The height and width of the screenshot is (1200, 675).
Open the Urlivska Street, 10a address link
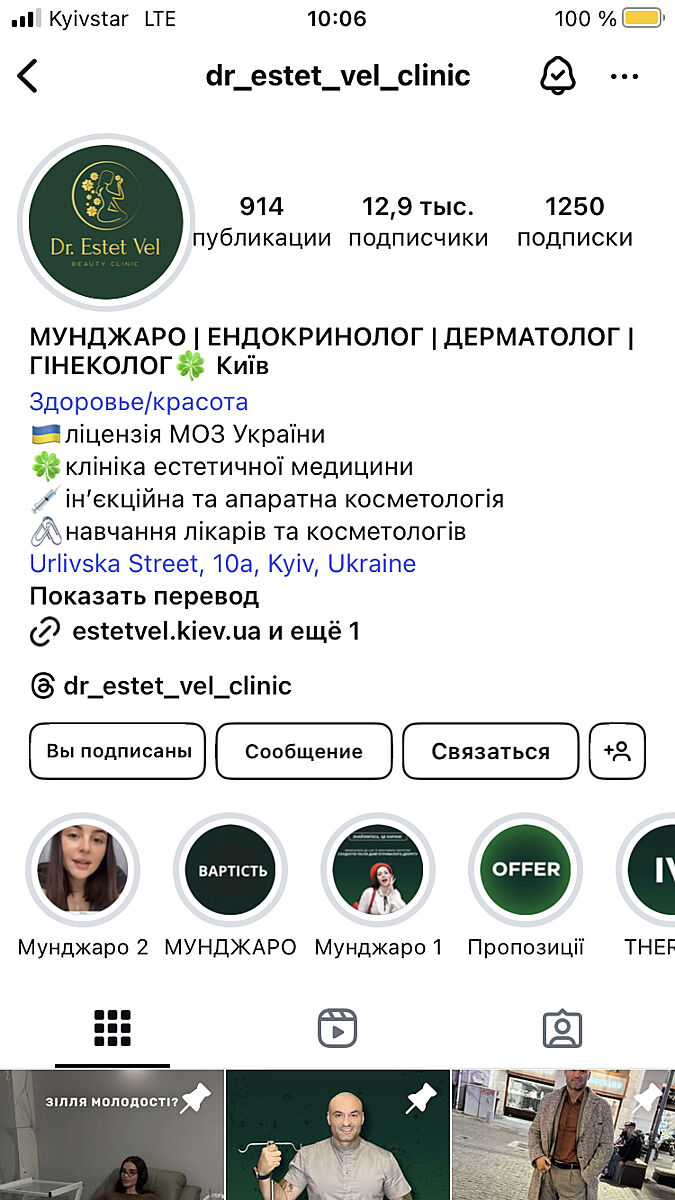[x=222, y=563]
